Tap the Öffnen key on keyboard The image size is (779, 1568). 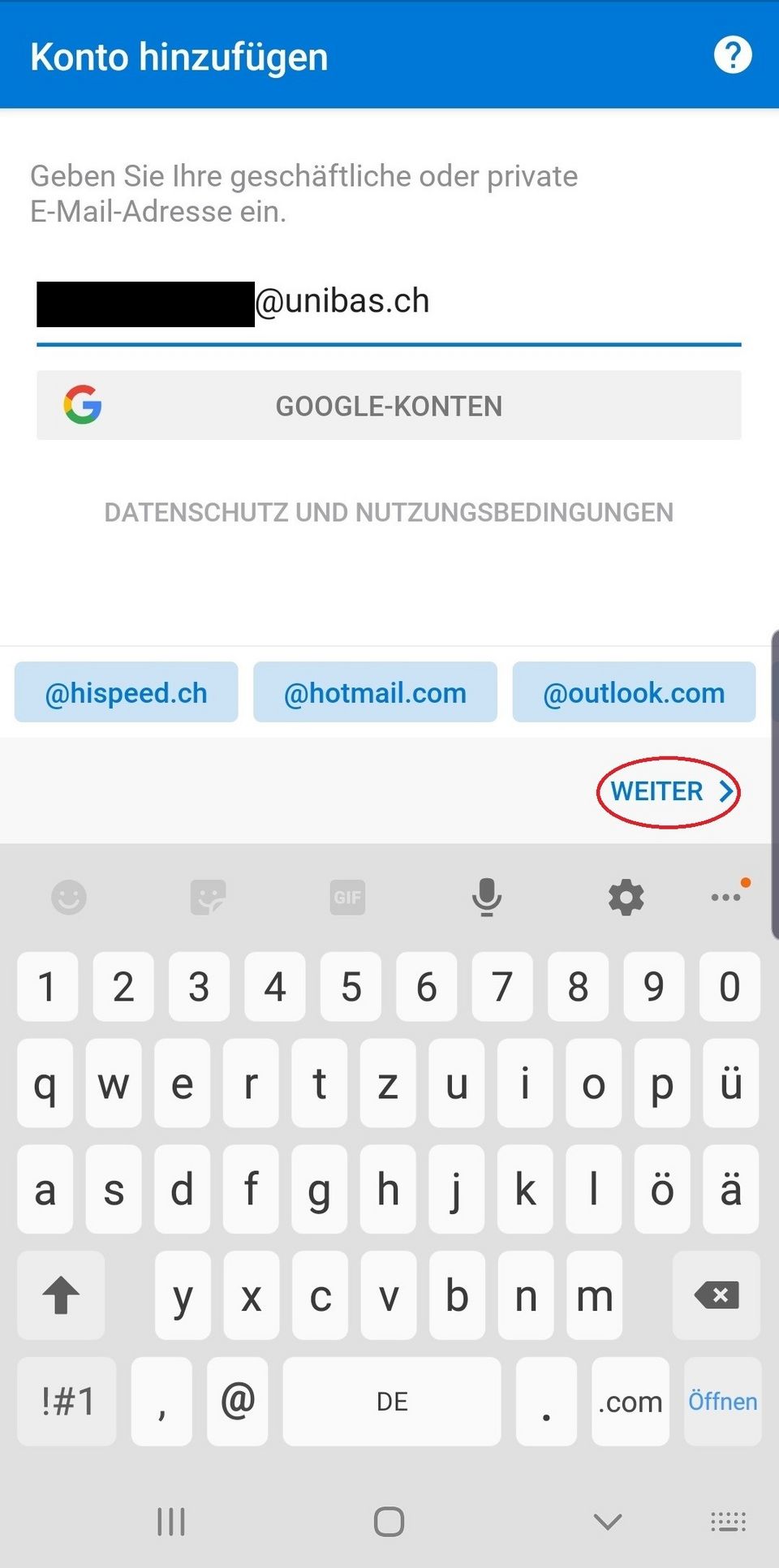click(722, 1402)
